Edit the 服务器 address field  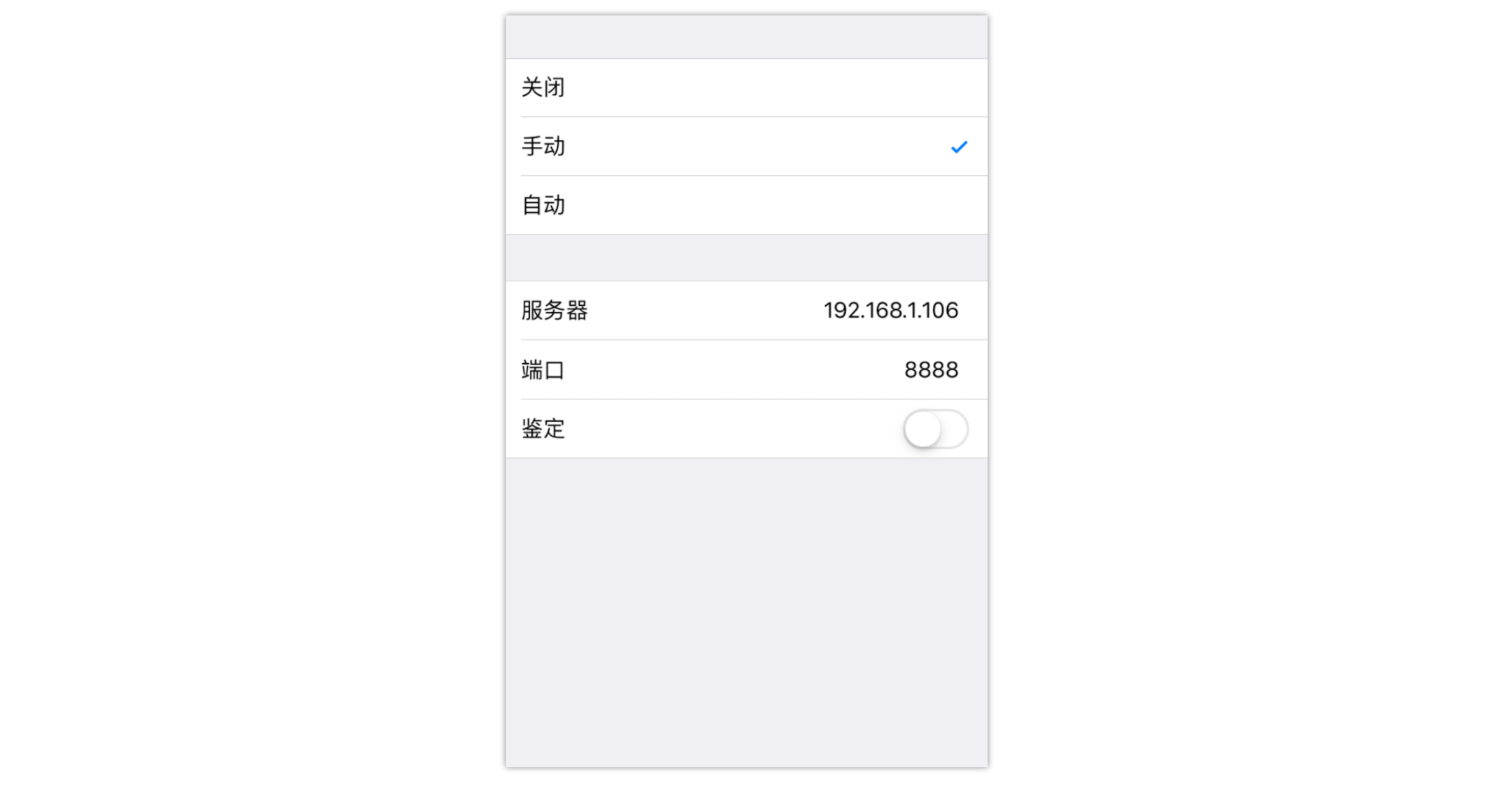coord(890,311)
